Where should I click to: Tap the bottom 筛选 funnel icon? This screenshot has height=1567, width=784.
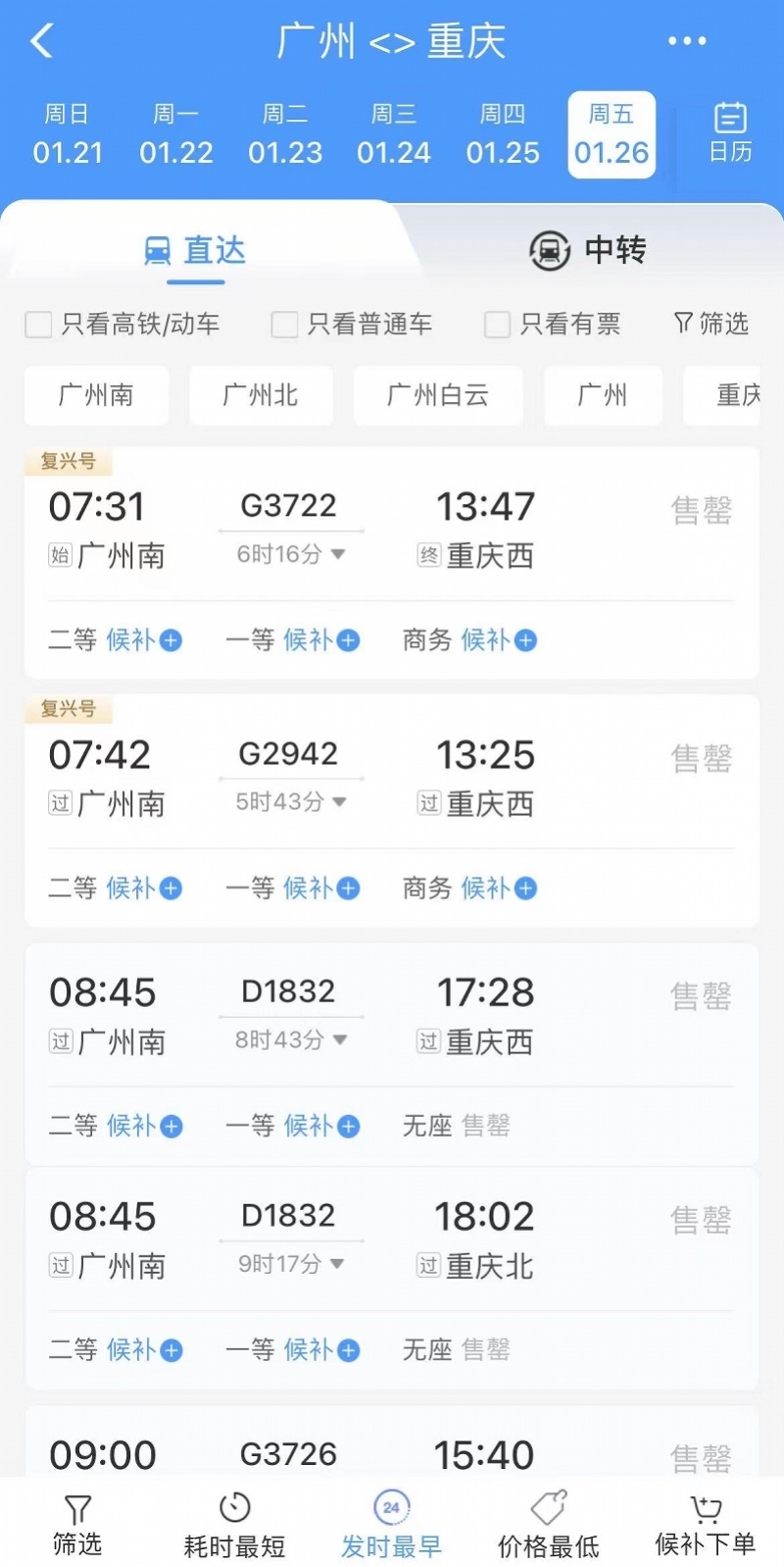(77, 1508)
